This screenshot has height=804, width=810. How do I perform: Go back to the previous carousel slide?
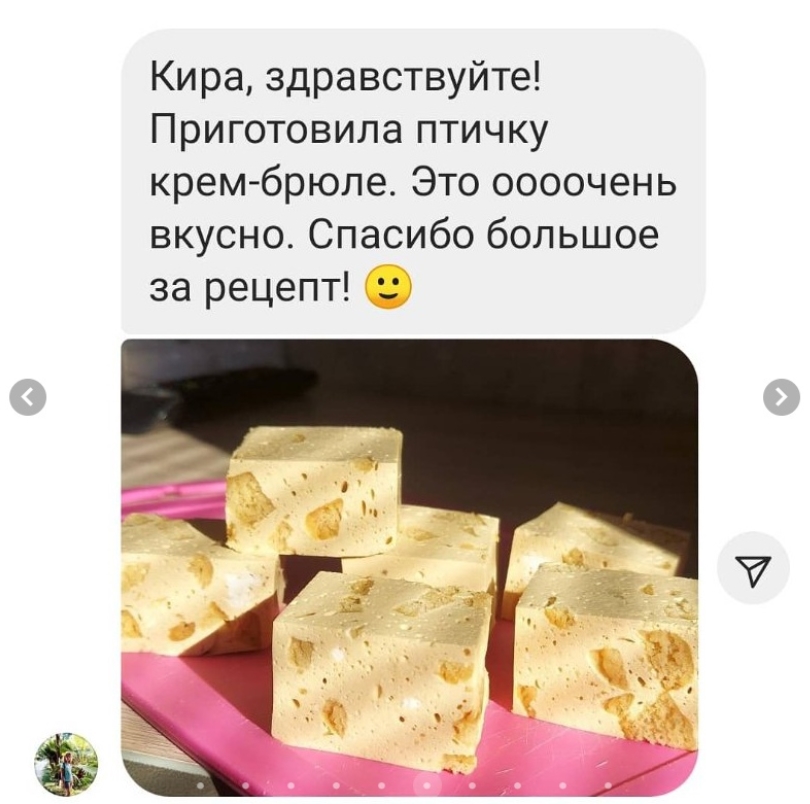click(28, 397)
